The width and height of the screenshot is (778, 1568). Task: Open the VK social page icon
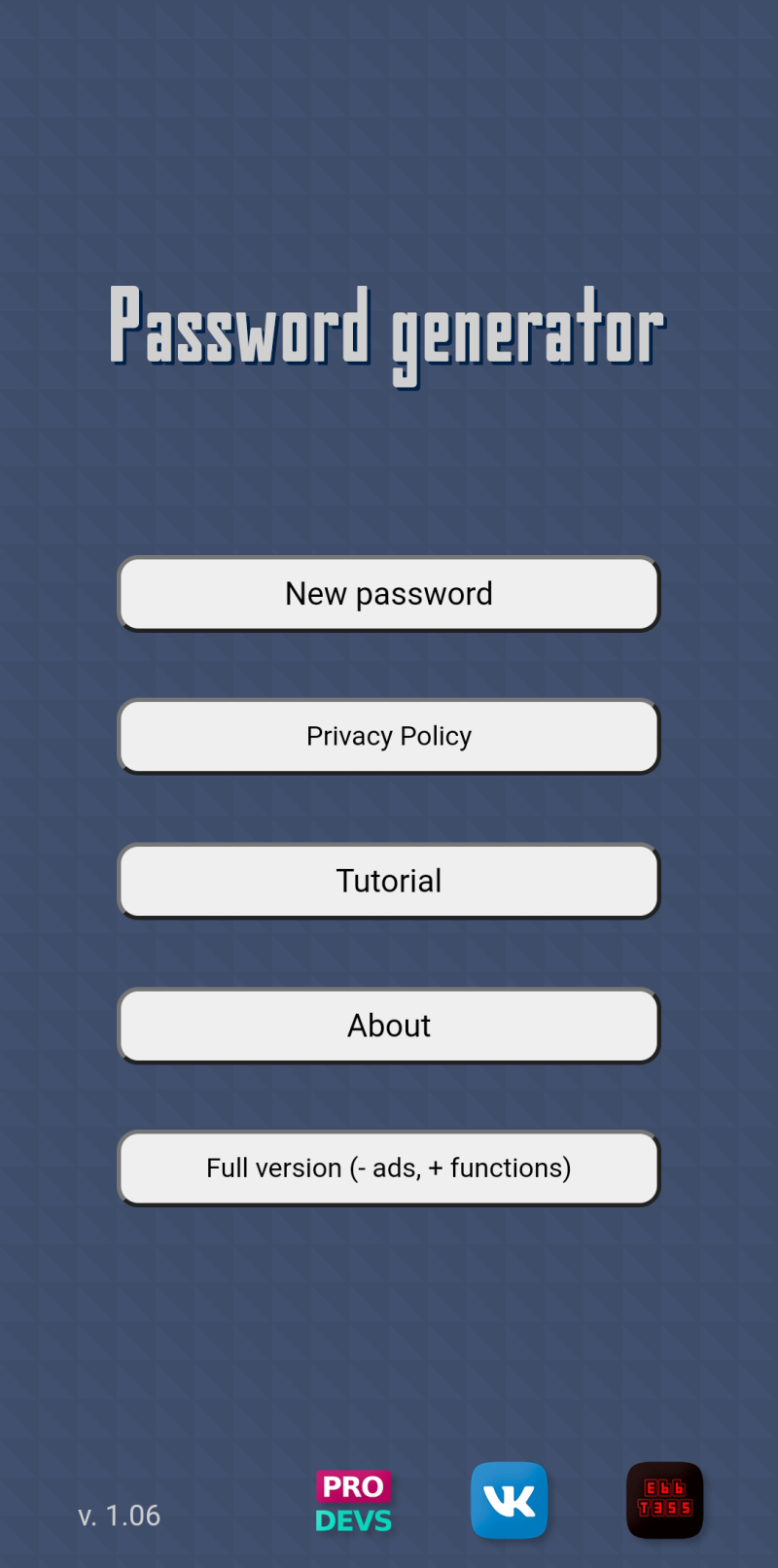(x=510, y=1500)
